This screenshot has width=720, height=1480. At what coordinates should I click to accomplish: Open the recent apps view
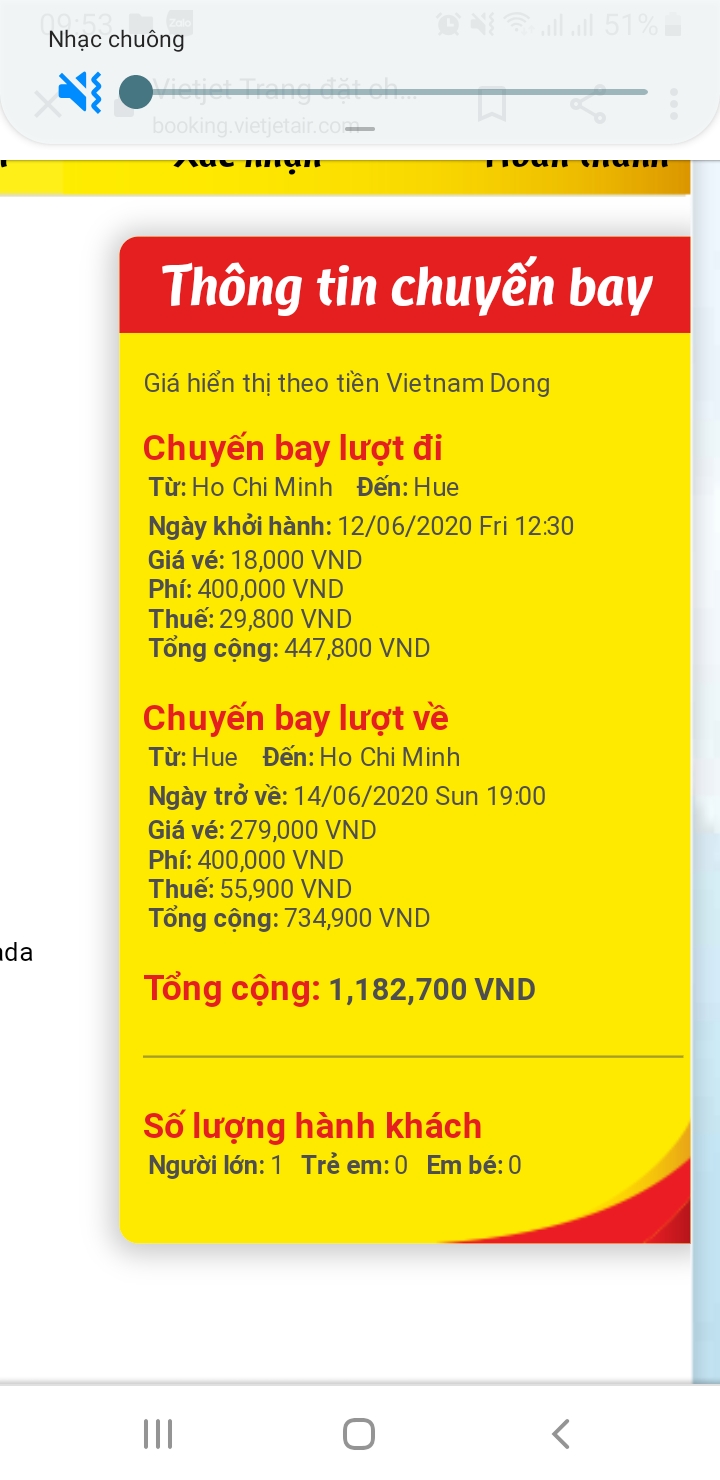tap(158, 1434)
